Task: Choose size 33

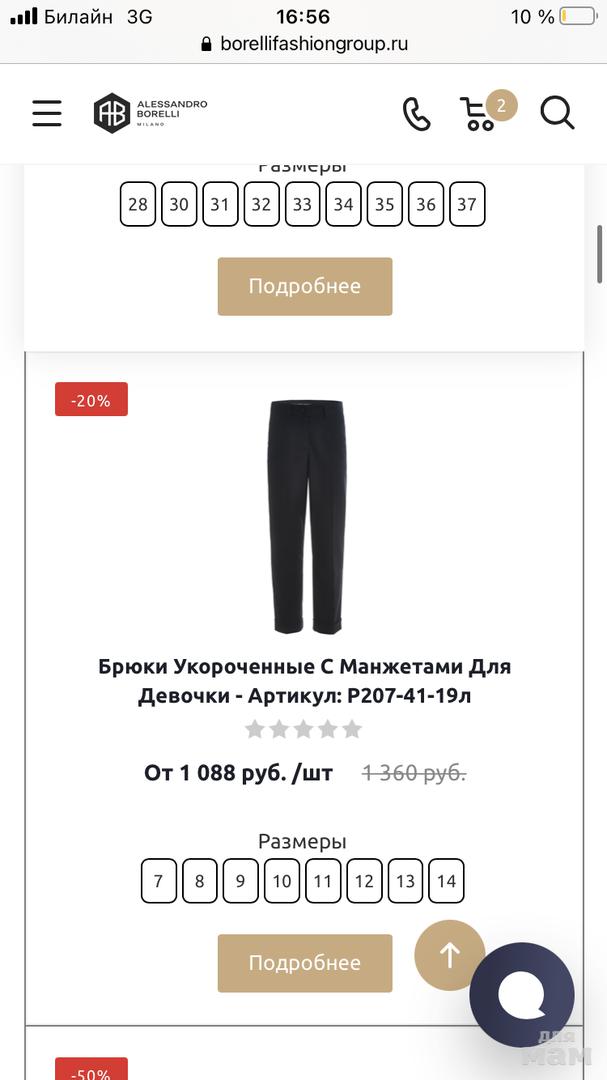Action: [x=302, y=204]
